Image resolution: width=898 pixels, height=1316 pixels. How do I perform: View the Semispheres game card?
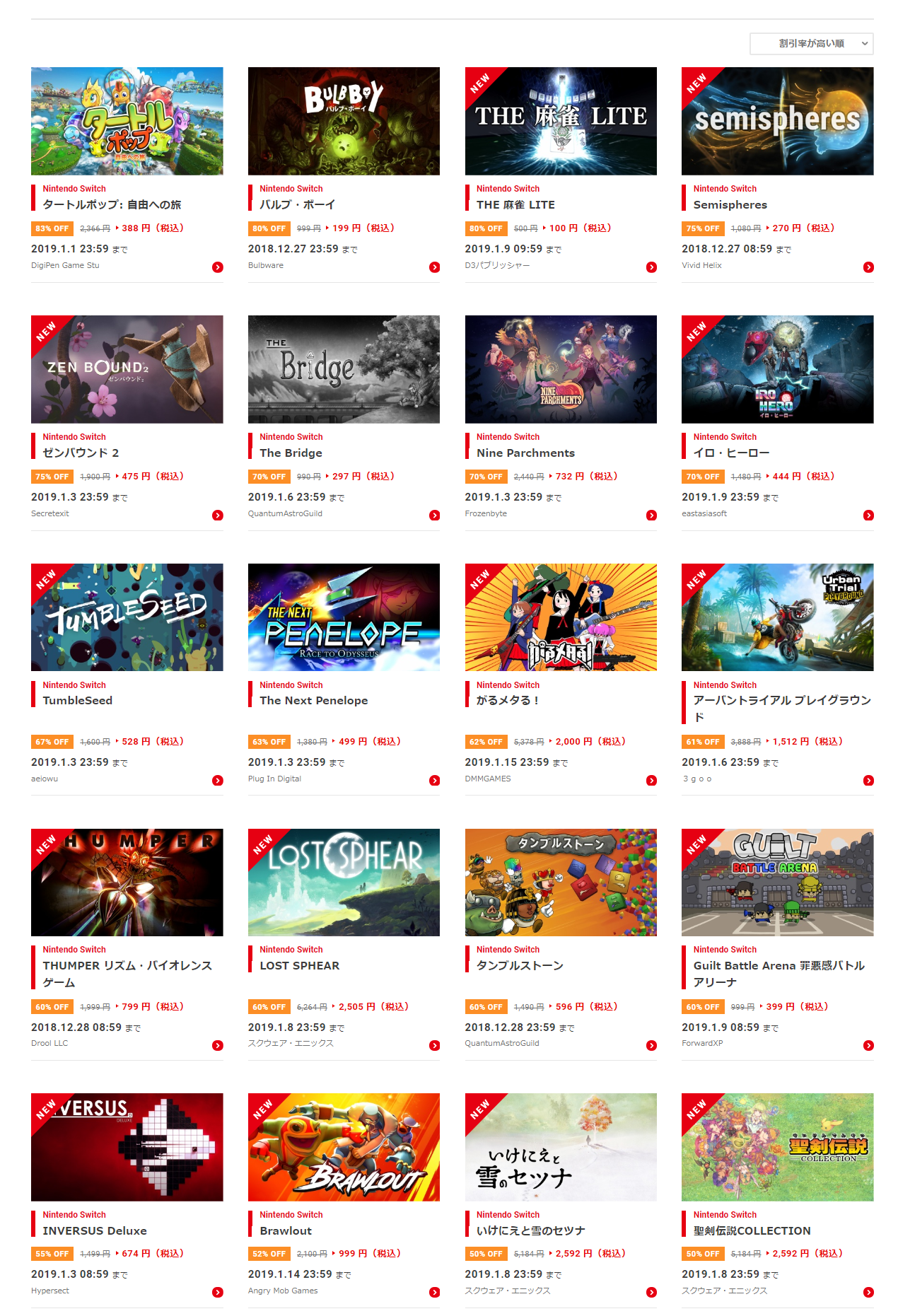777,122
